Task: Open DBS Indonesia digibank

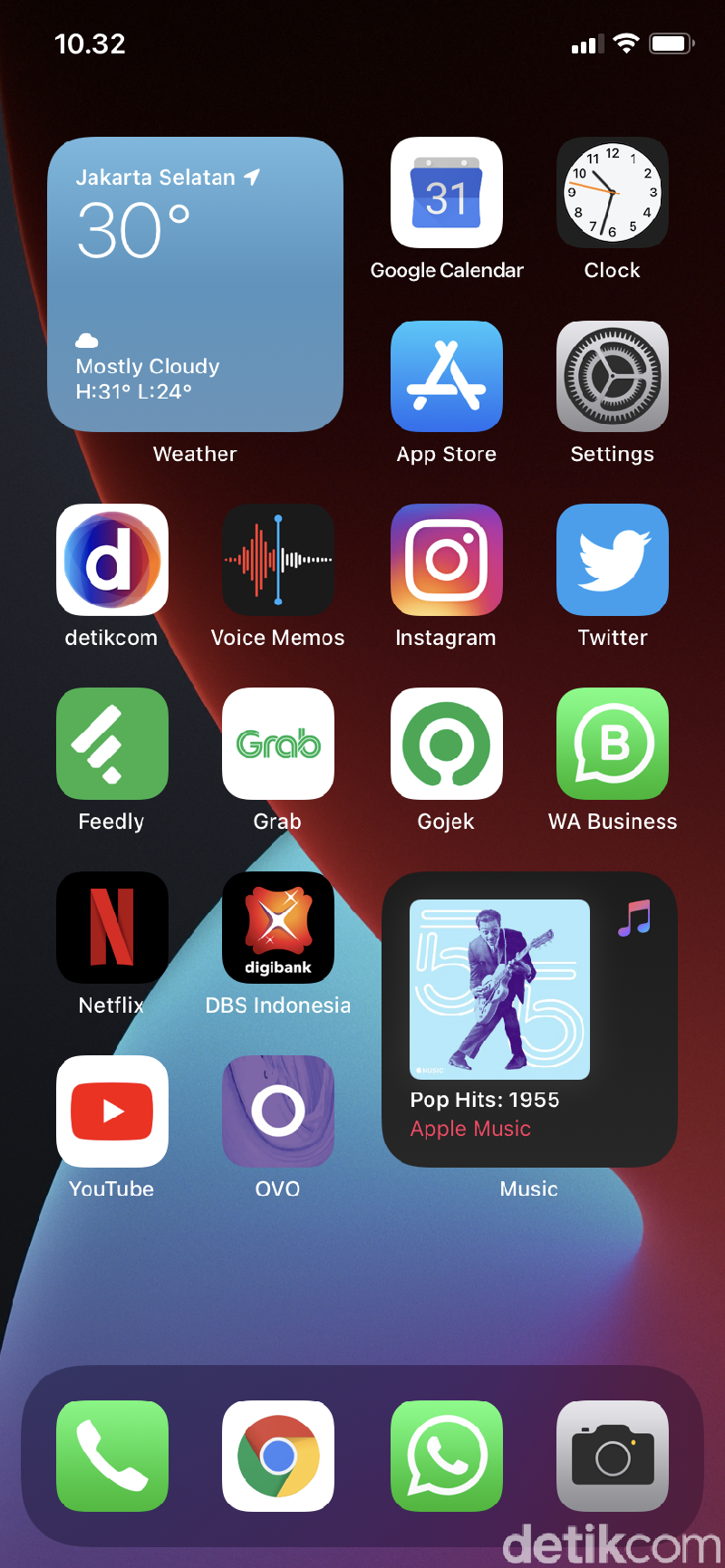Action: click(278, 927)
